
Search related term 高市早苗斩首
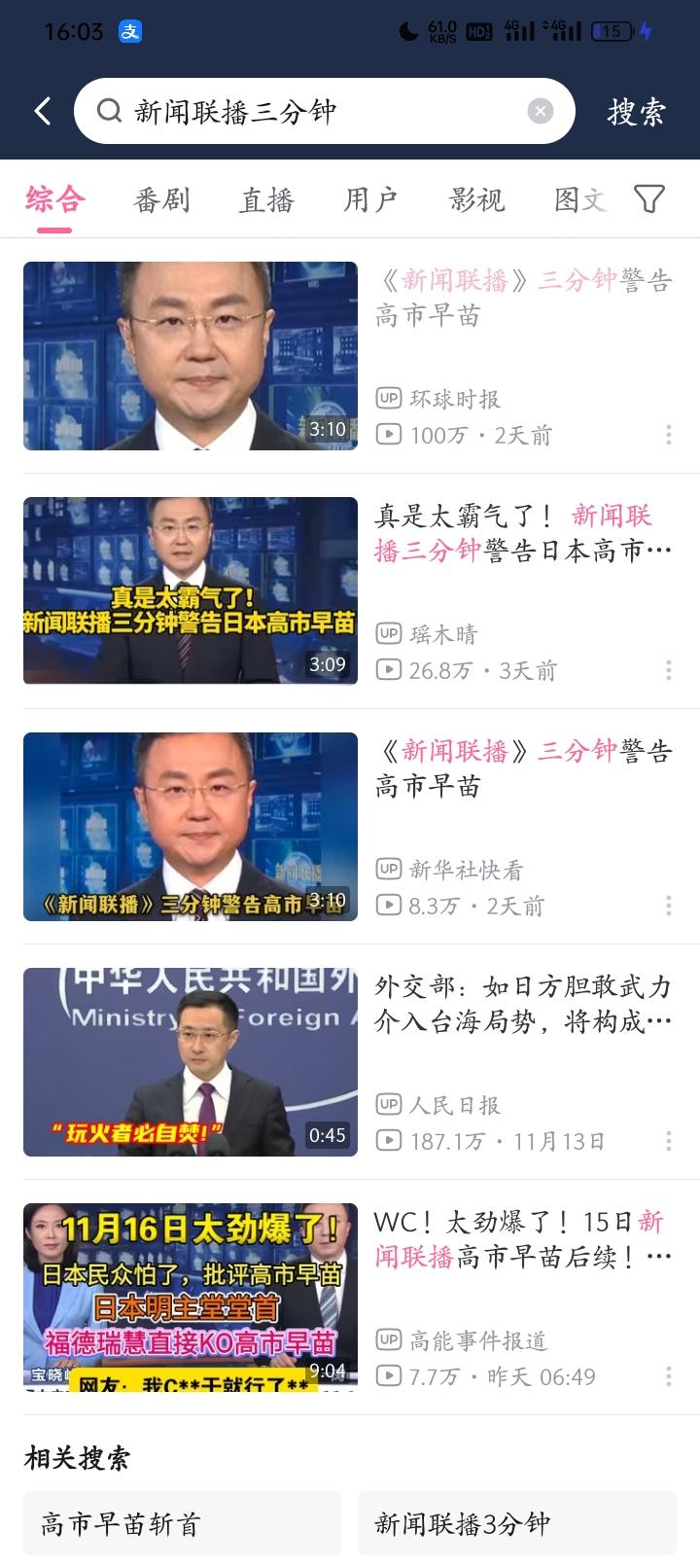point(183,1523)
